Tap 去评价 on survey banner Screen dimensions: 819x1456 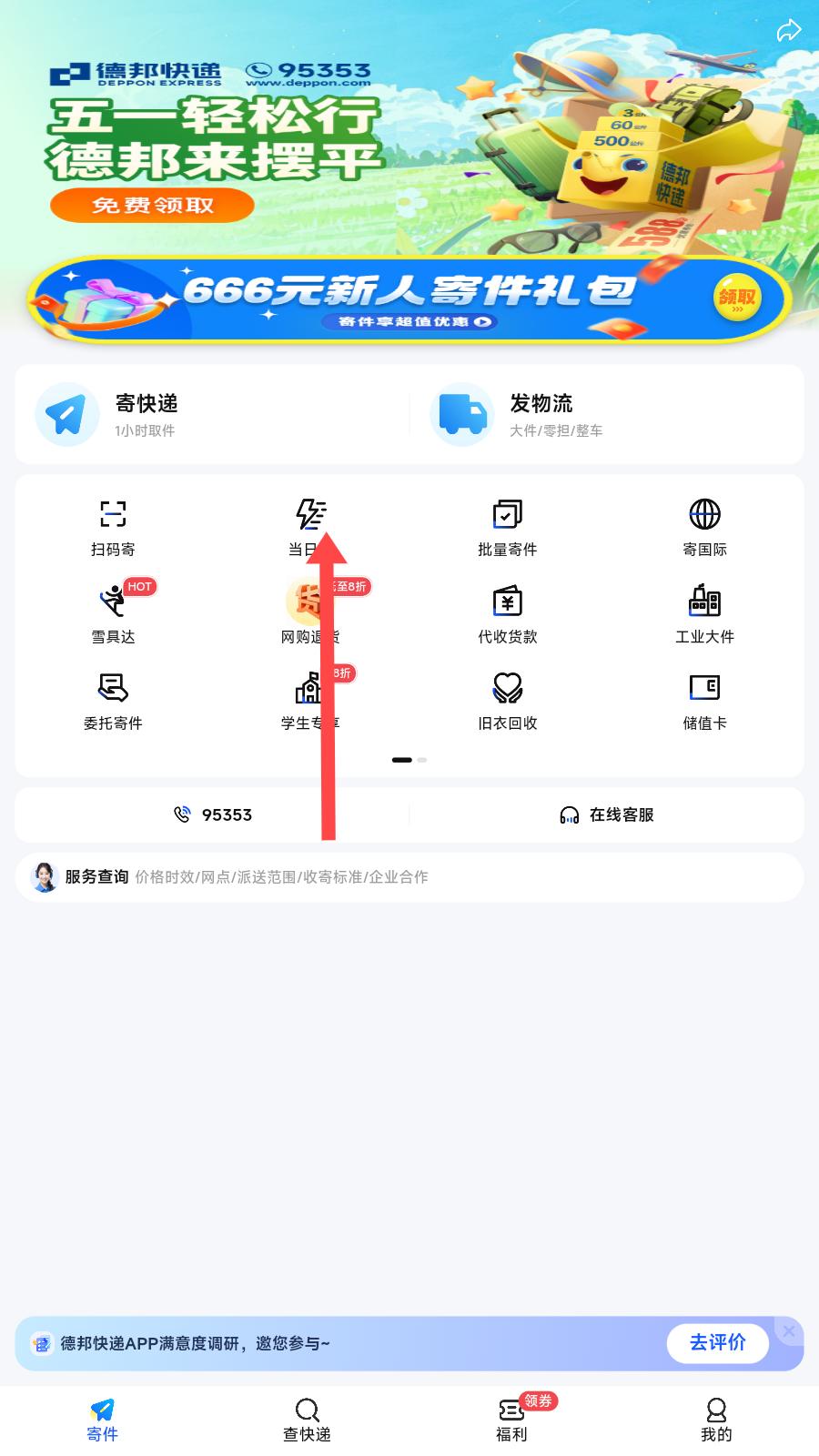coord(717,1342)
